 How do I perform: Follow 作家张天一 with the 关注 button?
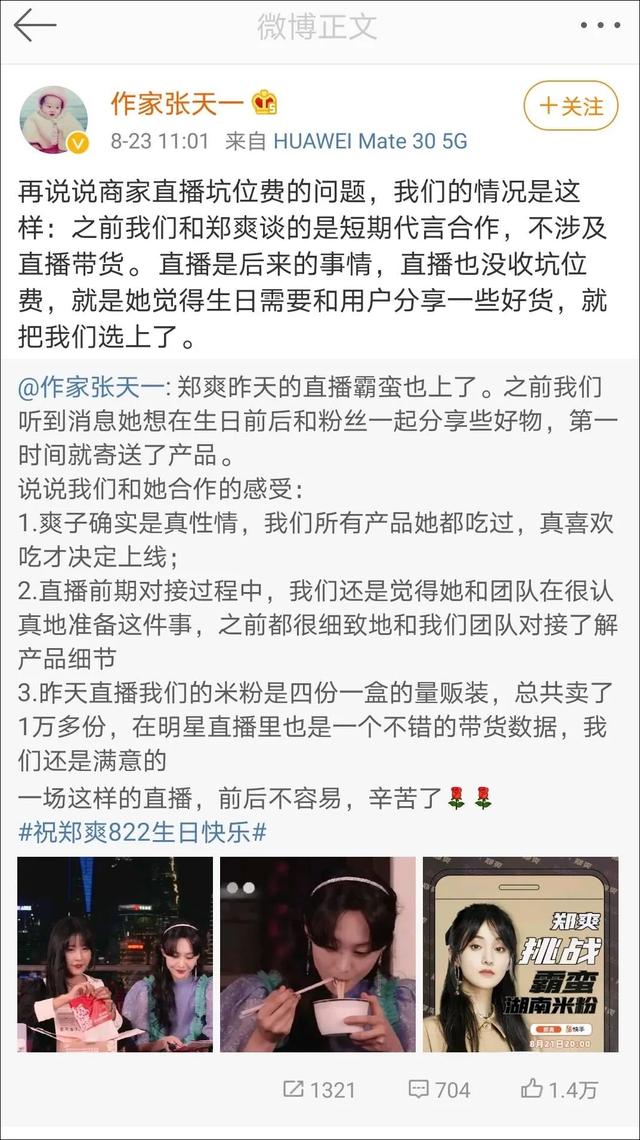coord(570,105)
